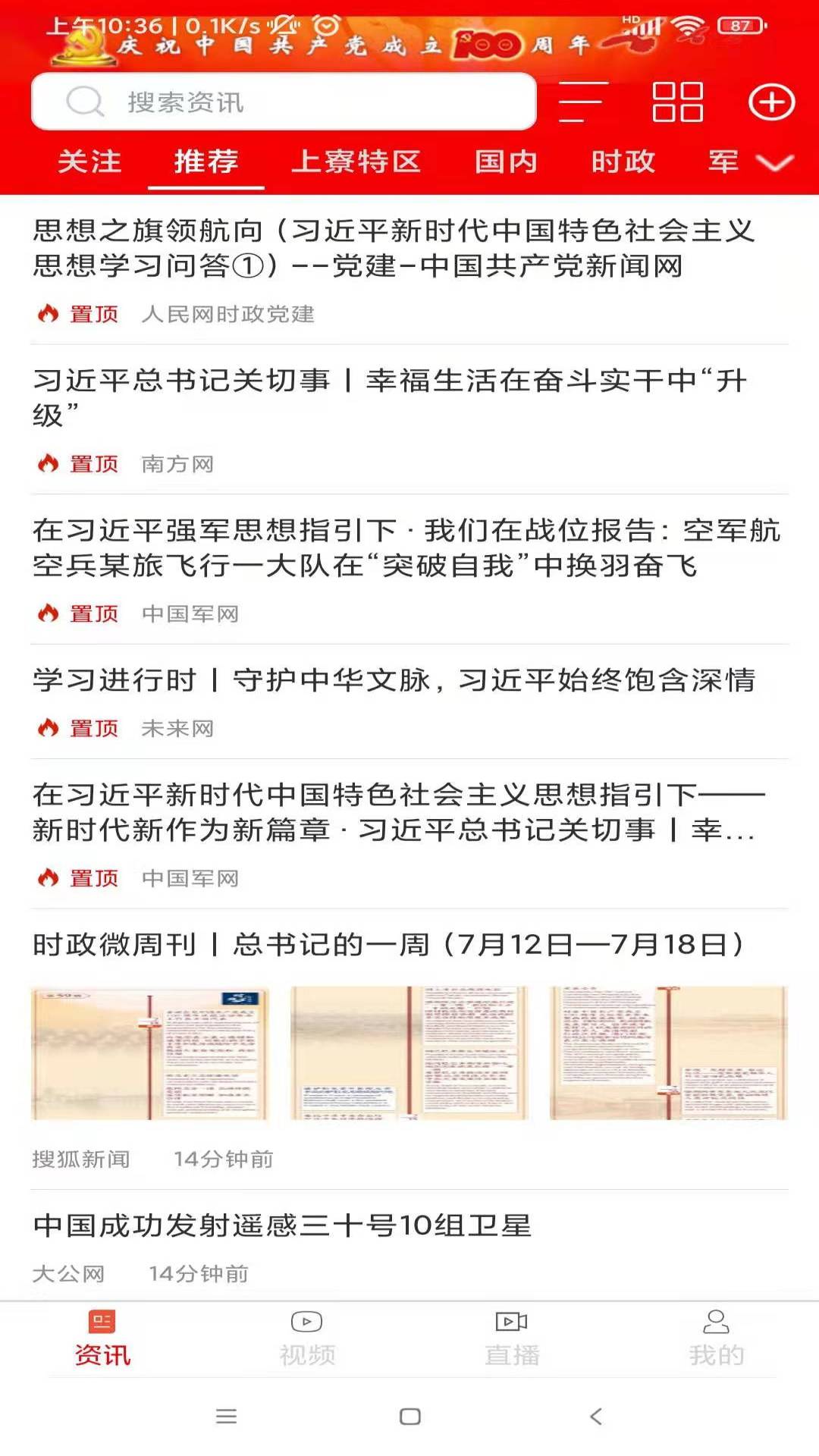Open the grid view icon

coord(677,102)
